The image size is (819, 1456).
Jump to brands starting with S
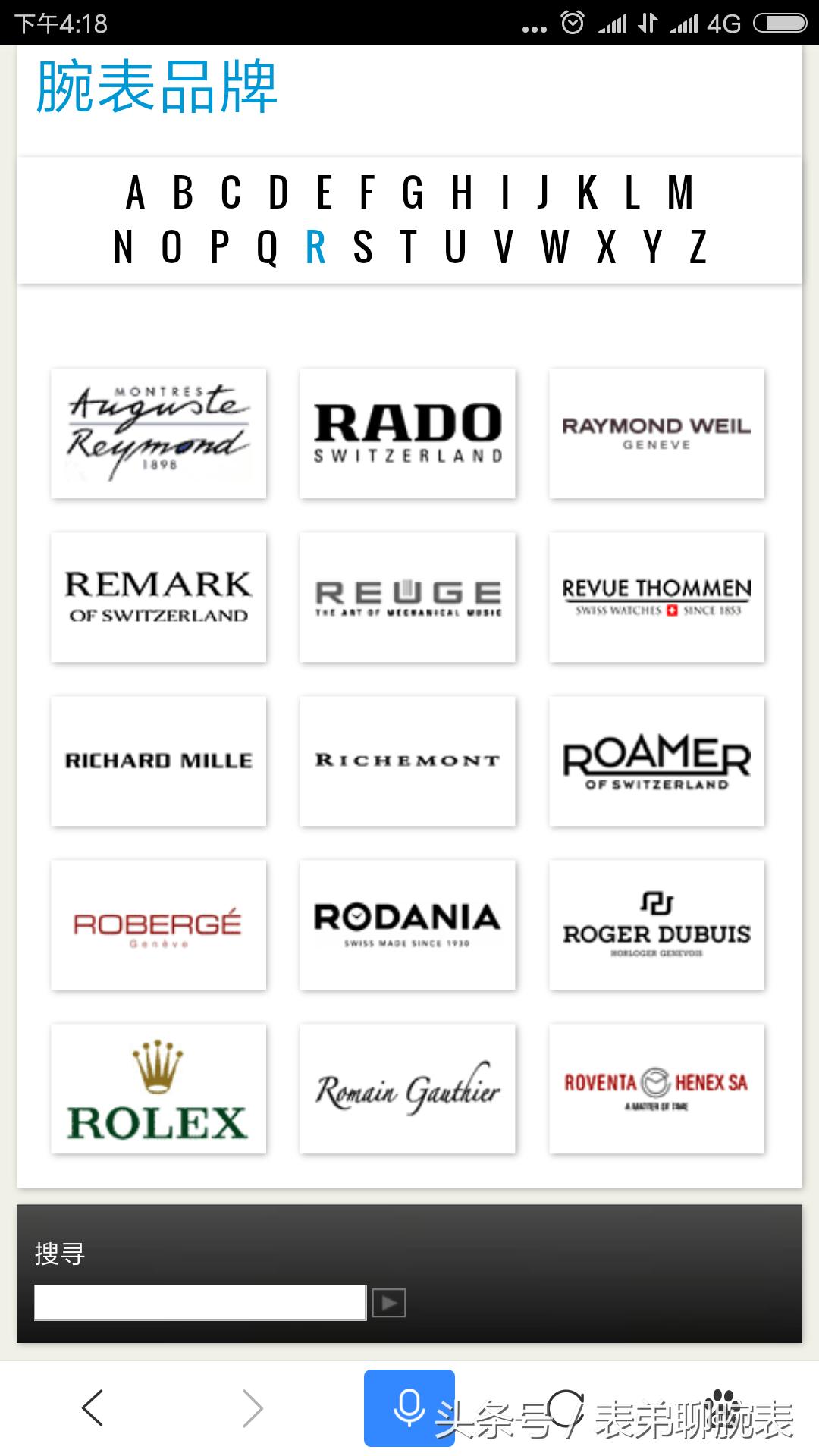(363, 247)
